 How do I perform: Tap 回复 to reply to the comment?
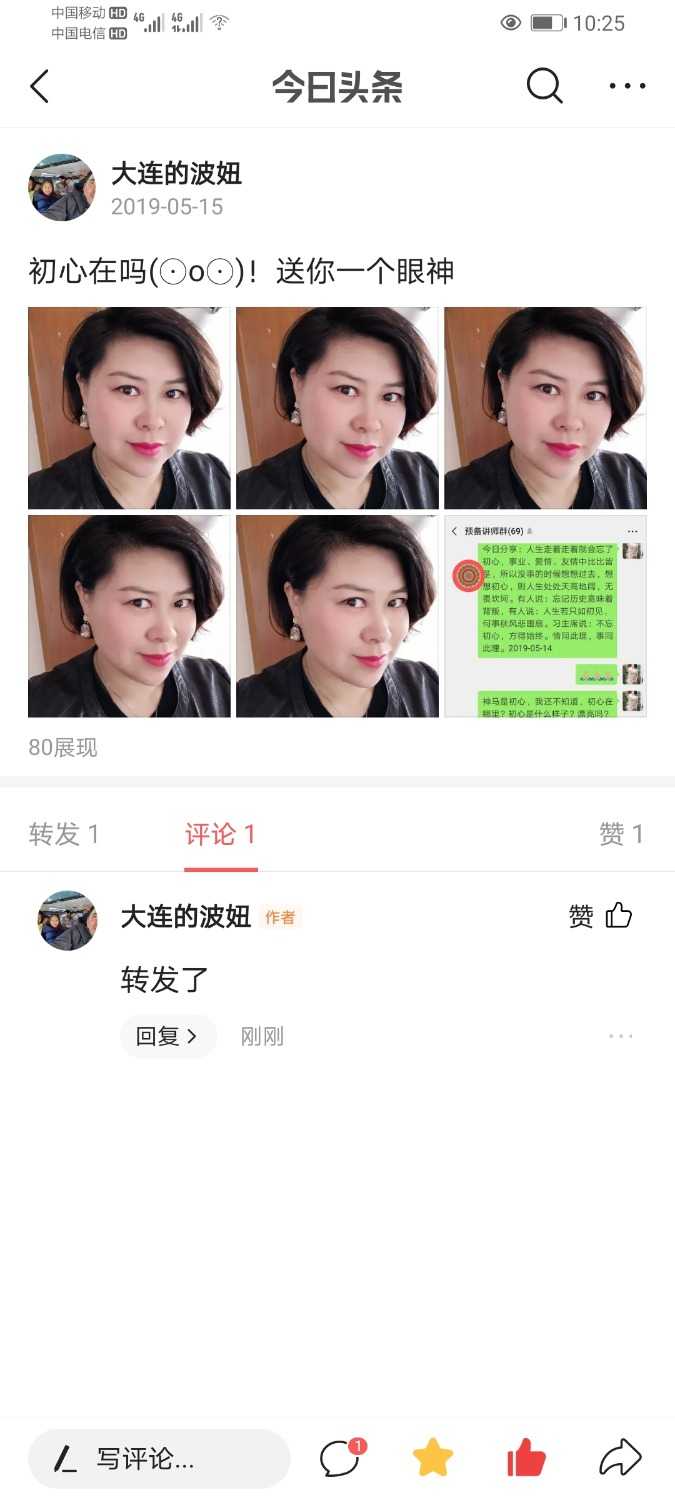(167, 1036)
